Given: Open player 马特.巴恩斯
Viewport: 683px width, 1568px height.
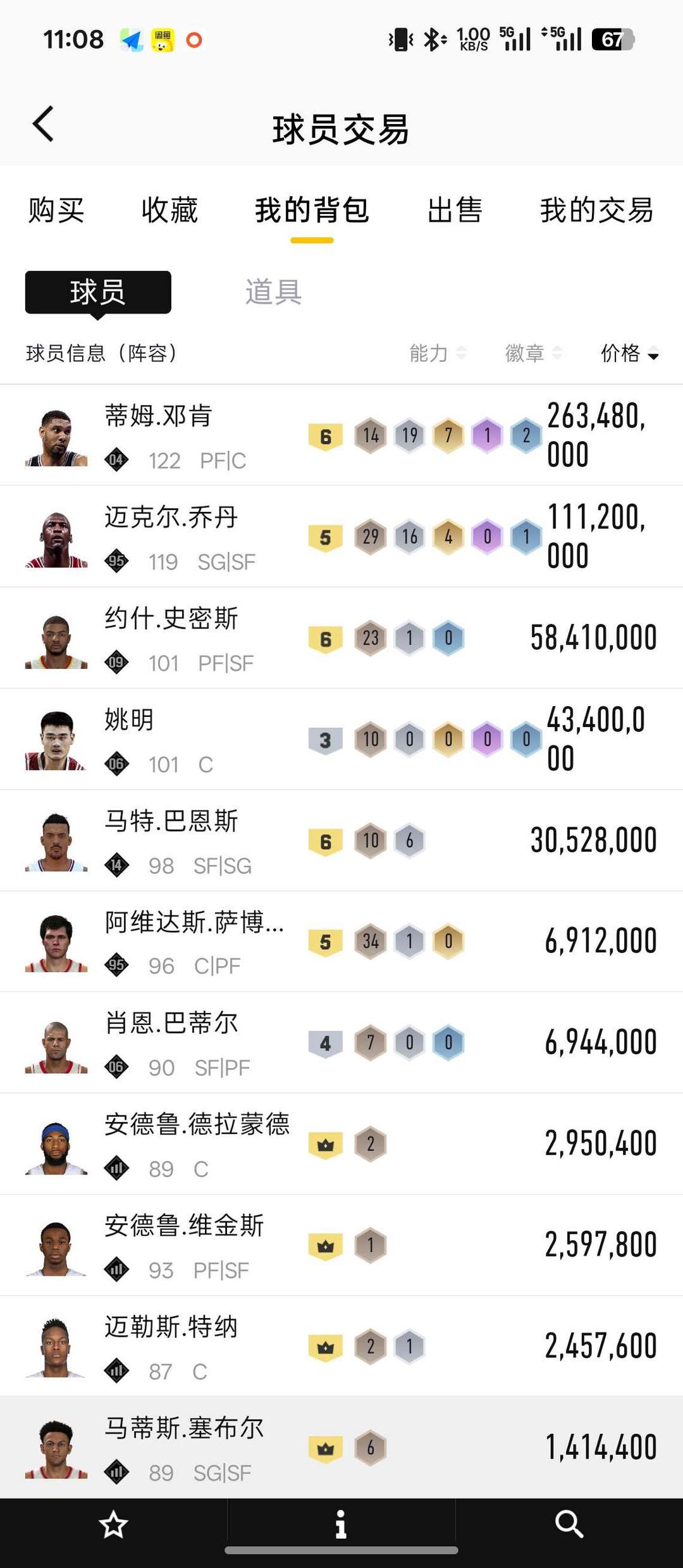Looking at the screenshot, I should pos(341,840).
